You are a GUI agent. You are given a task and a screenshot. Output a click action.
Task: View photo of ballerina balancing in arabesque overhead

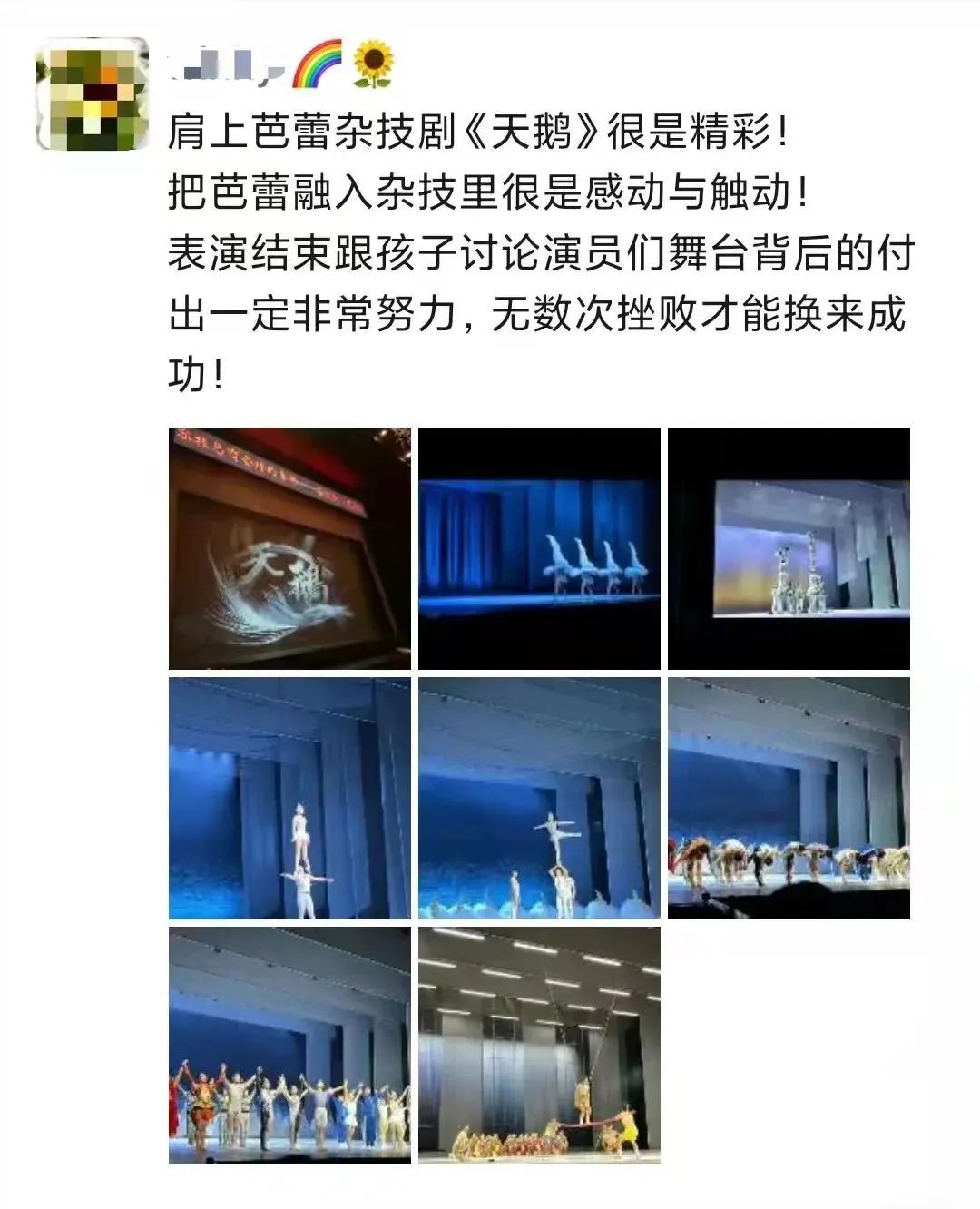[539, 798]
